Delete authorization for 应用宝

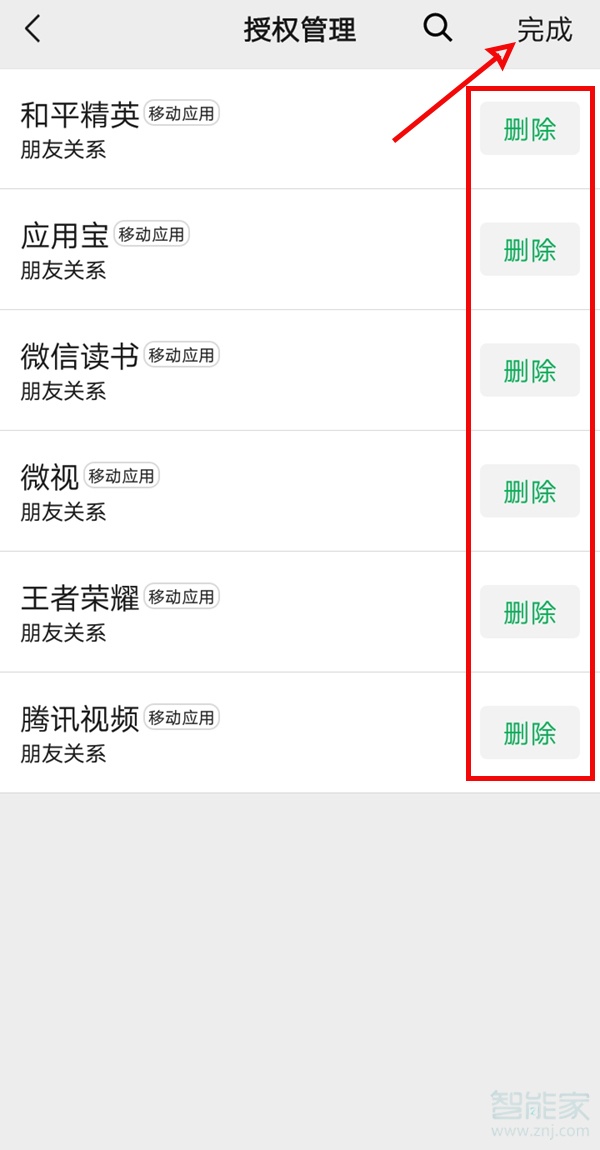[x=530, y=250]
